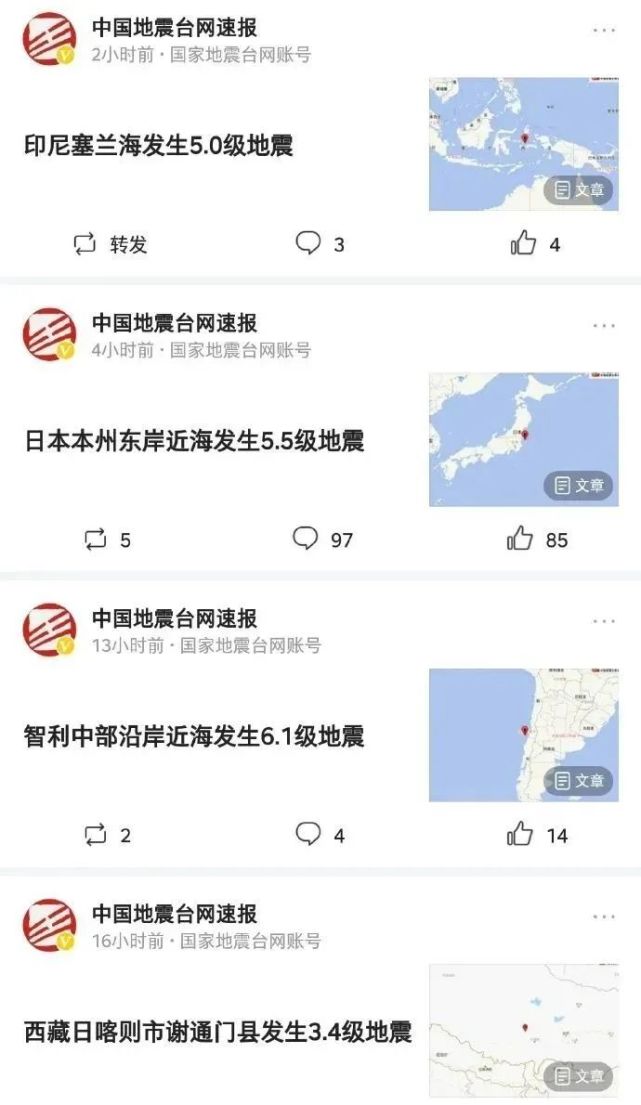
Task: Open the 智利中部 earthquake map article
Action: (x=523, y=735)
